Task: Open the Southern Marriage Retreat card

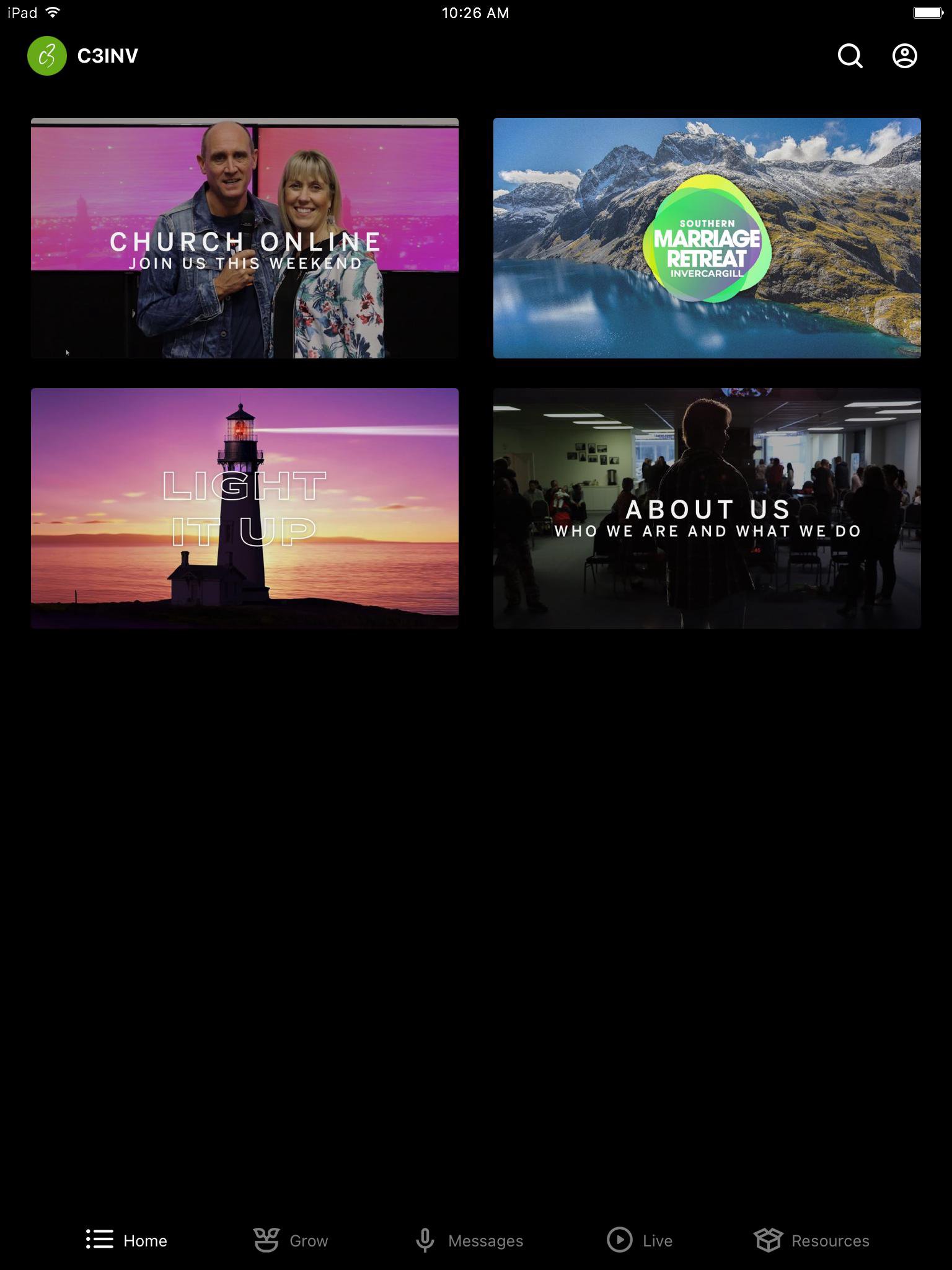Action: tap(707, 238)
